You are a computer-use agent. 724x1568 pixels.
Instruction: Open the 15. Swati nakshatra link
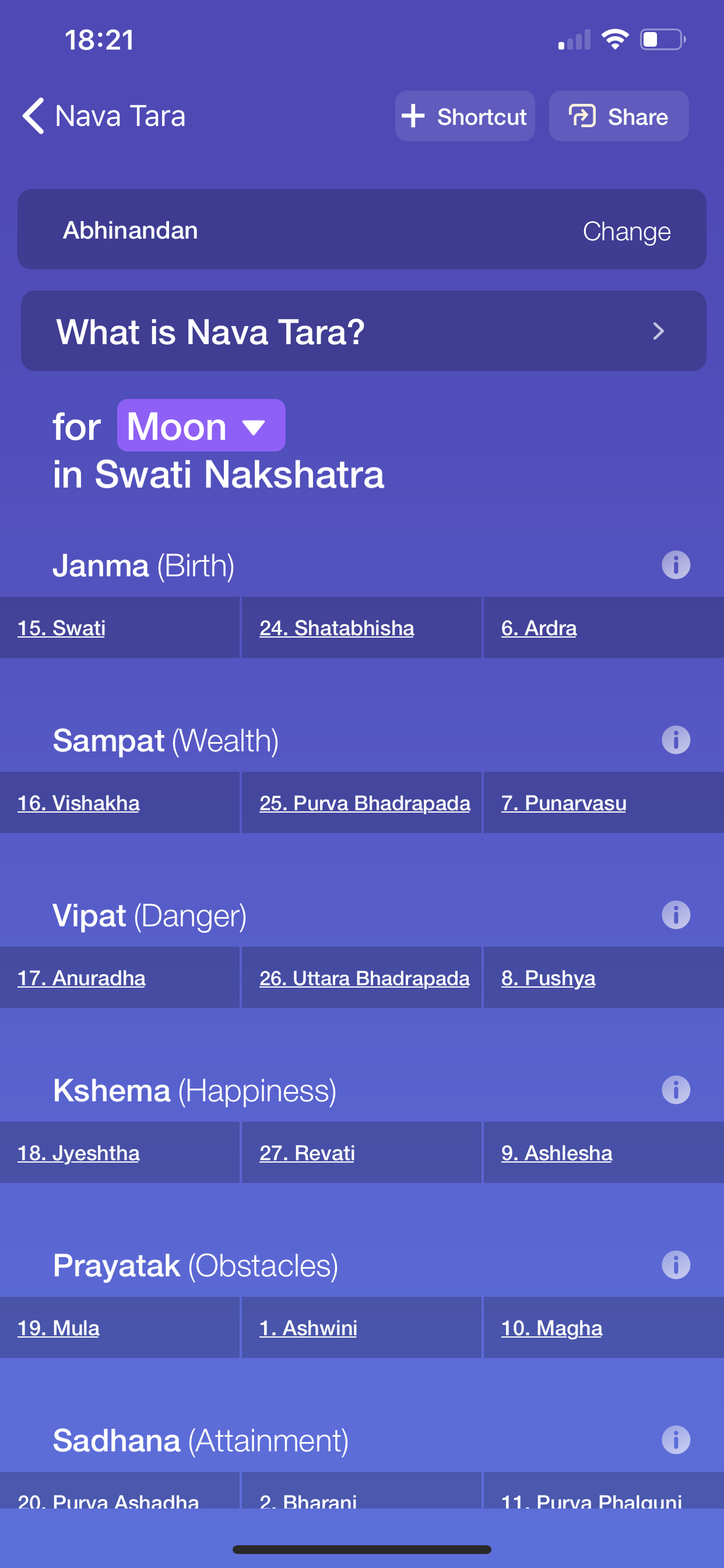pyautogui.click(x=61, y=628)
